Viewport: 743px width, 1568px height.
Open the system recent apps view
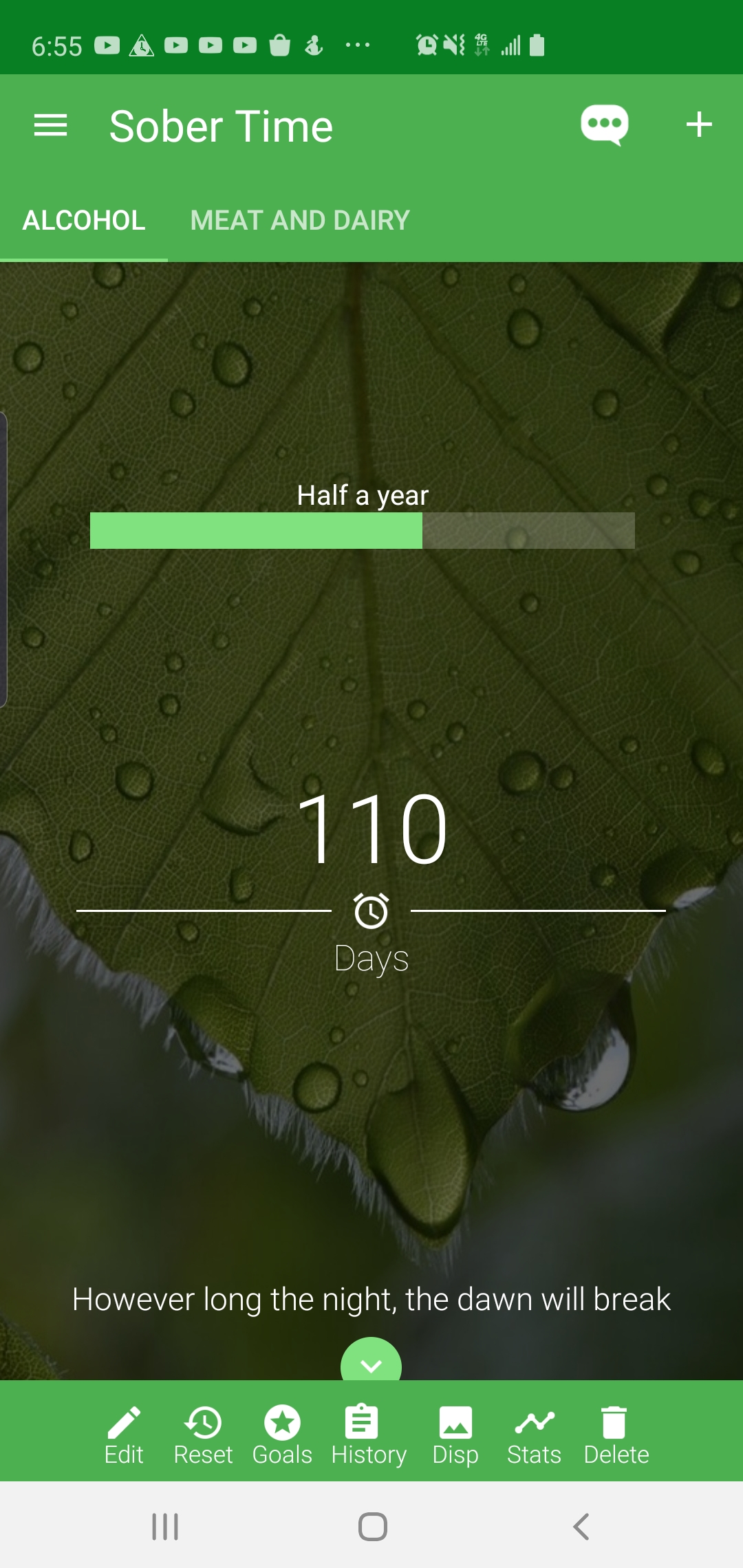pos(165,1526)
